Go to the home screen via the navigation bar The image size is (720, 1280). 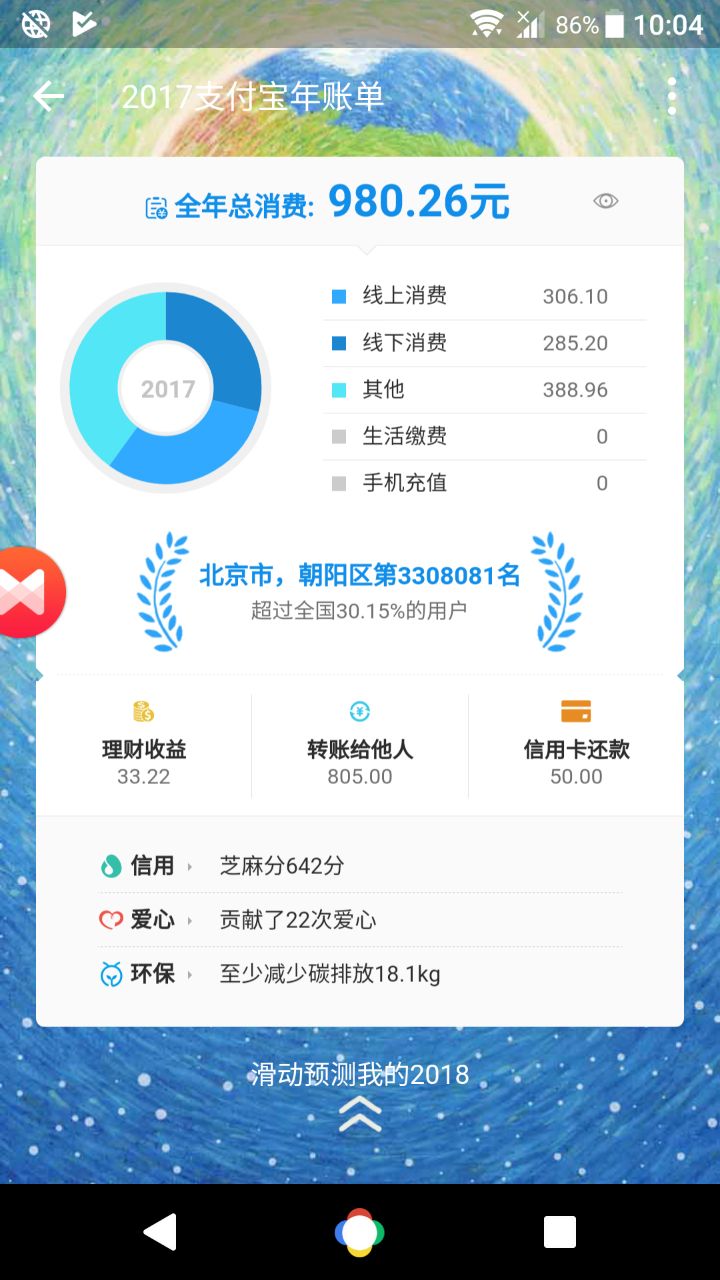(x=360, y=1232)
